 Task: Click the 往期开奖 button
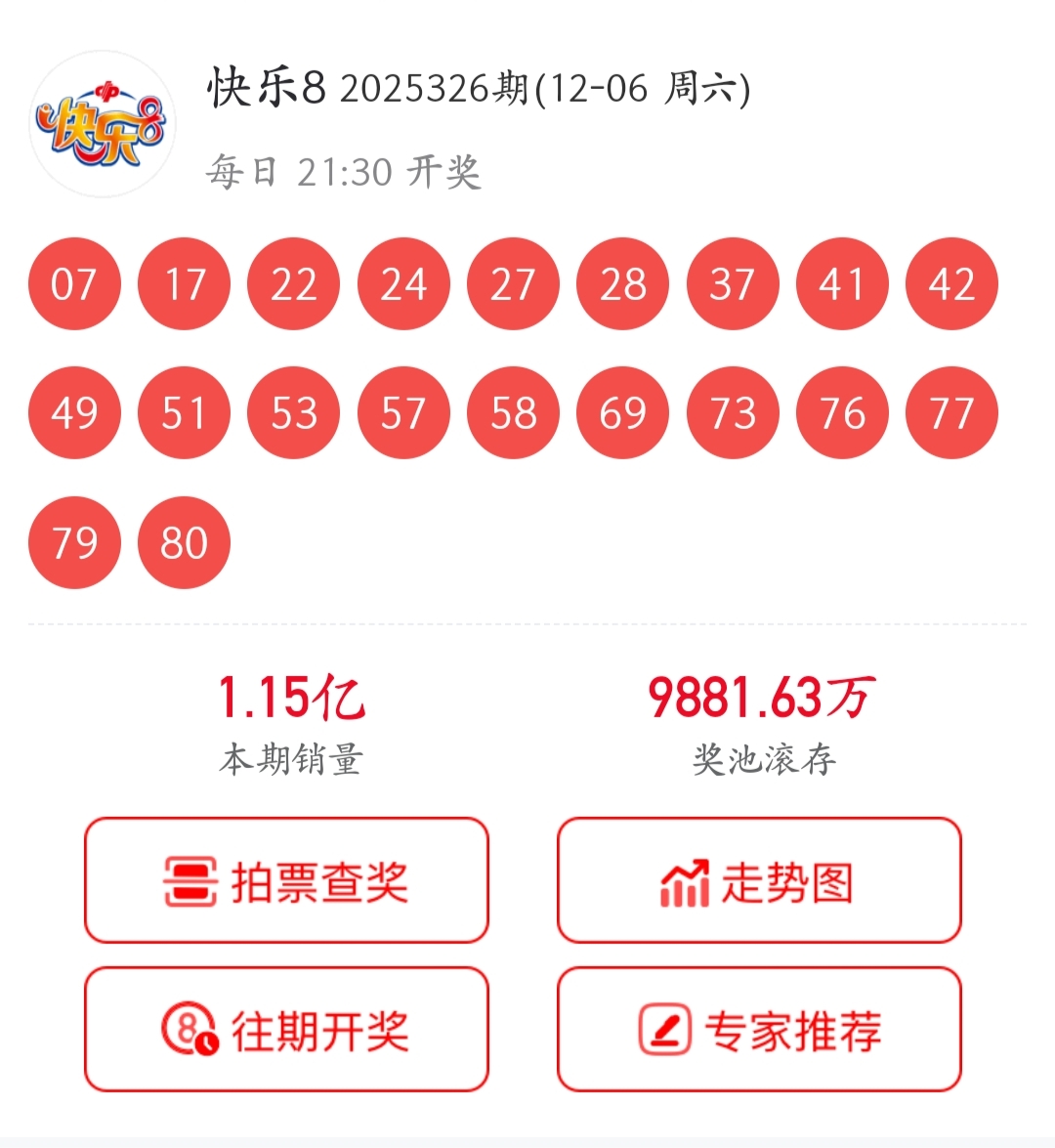click(285, 1030)
